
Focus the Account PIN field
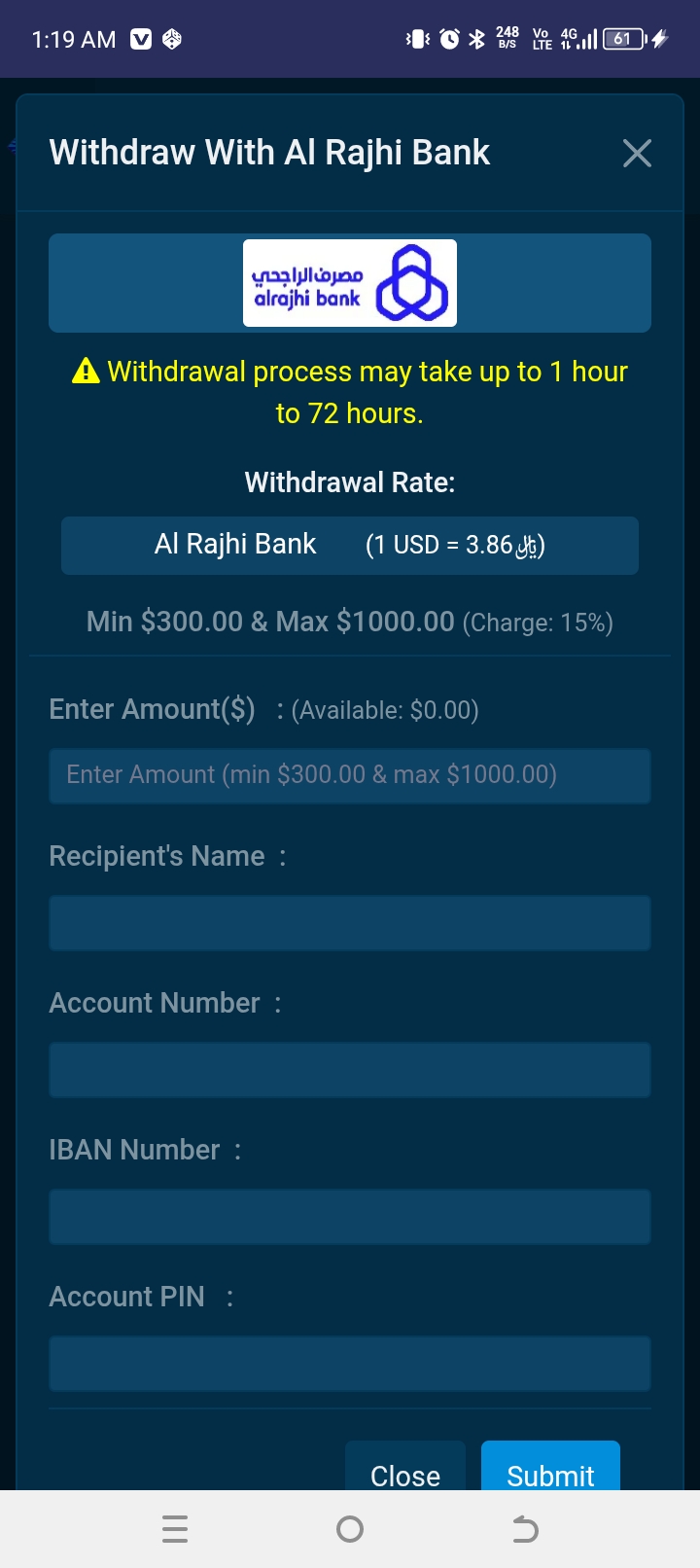(x=349, y=1363)
